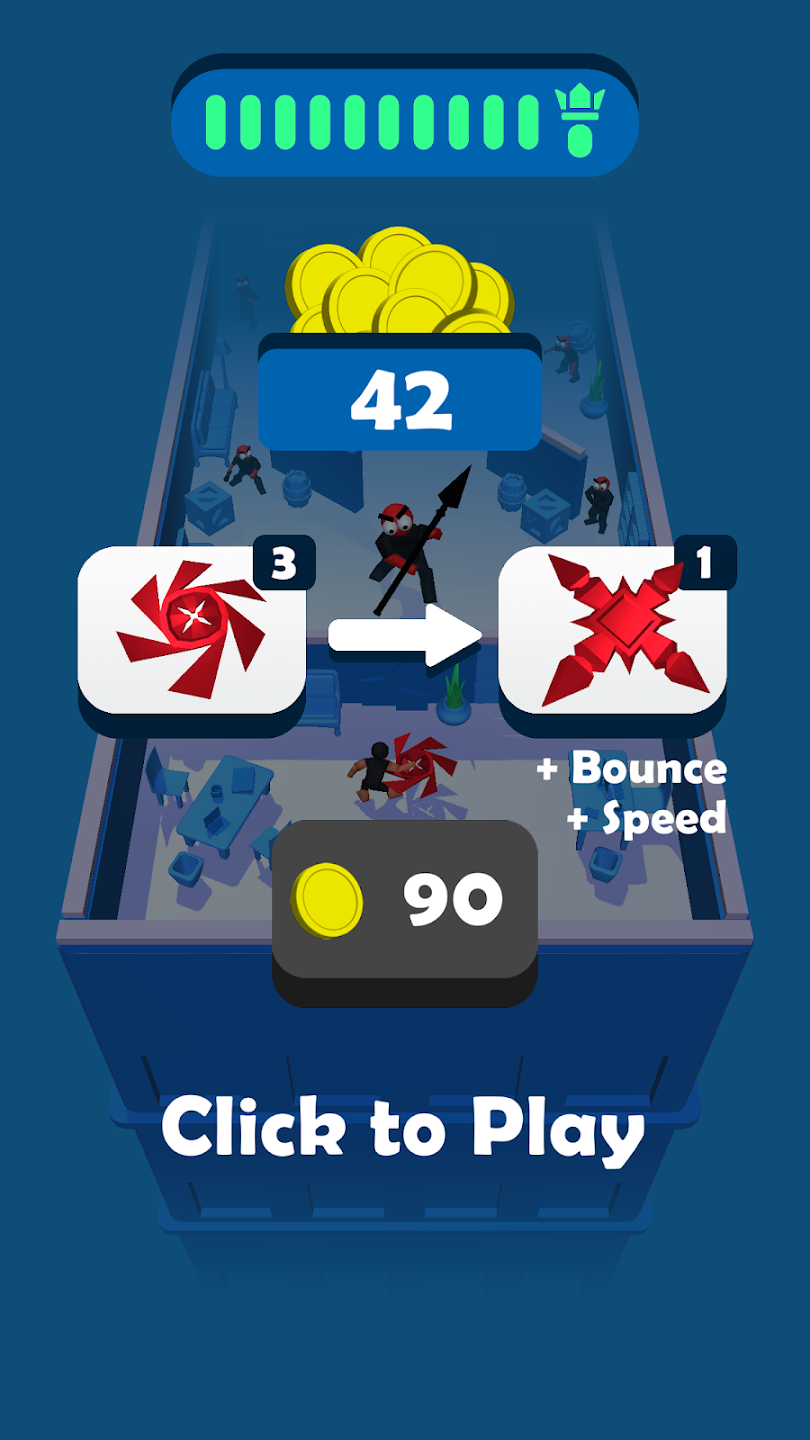This screenshot has width=810, height=1440.
Task: Select the level 3 red shuriken card
Action: (191, 632)
